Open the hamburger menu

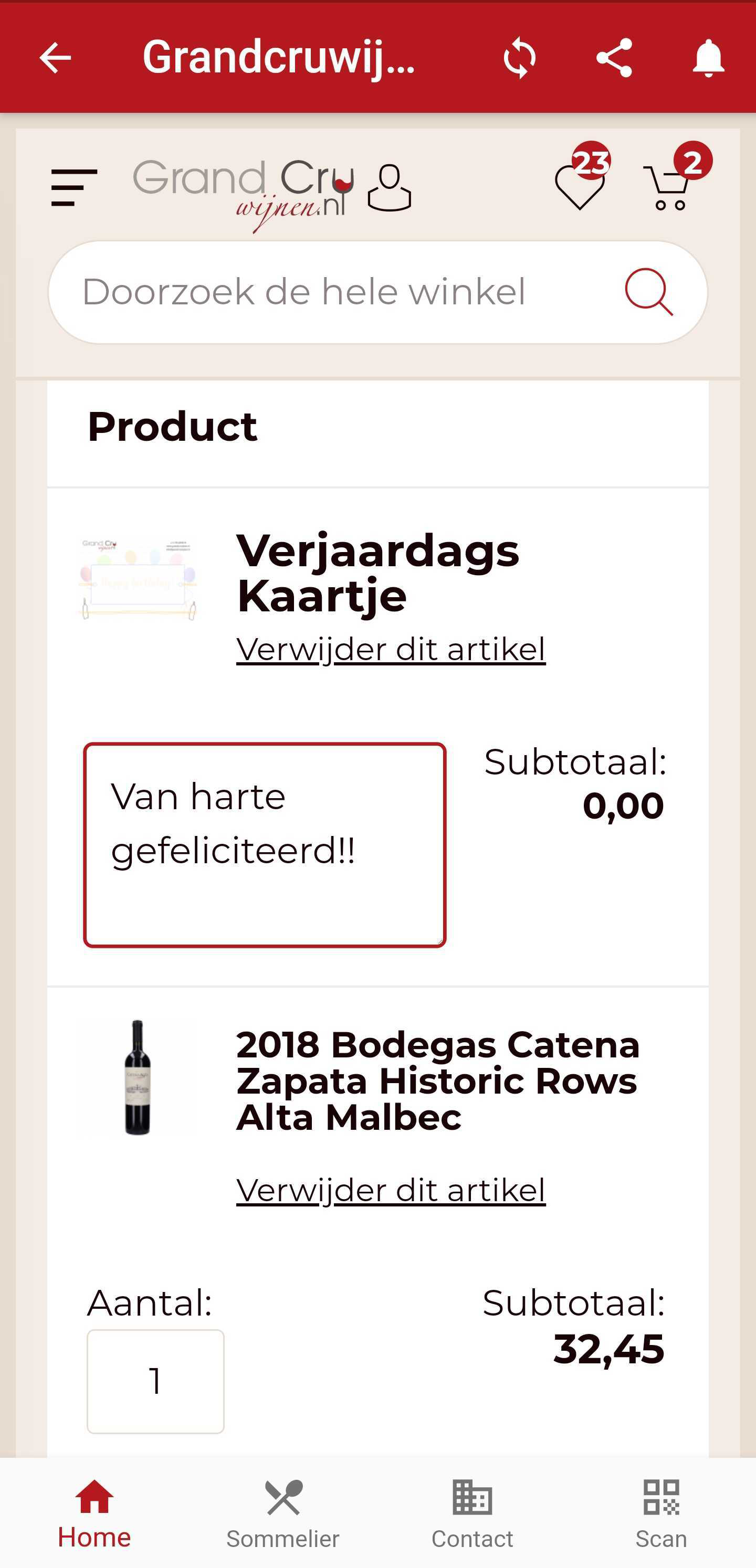75,188
